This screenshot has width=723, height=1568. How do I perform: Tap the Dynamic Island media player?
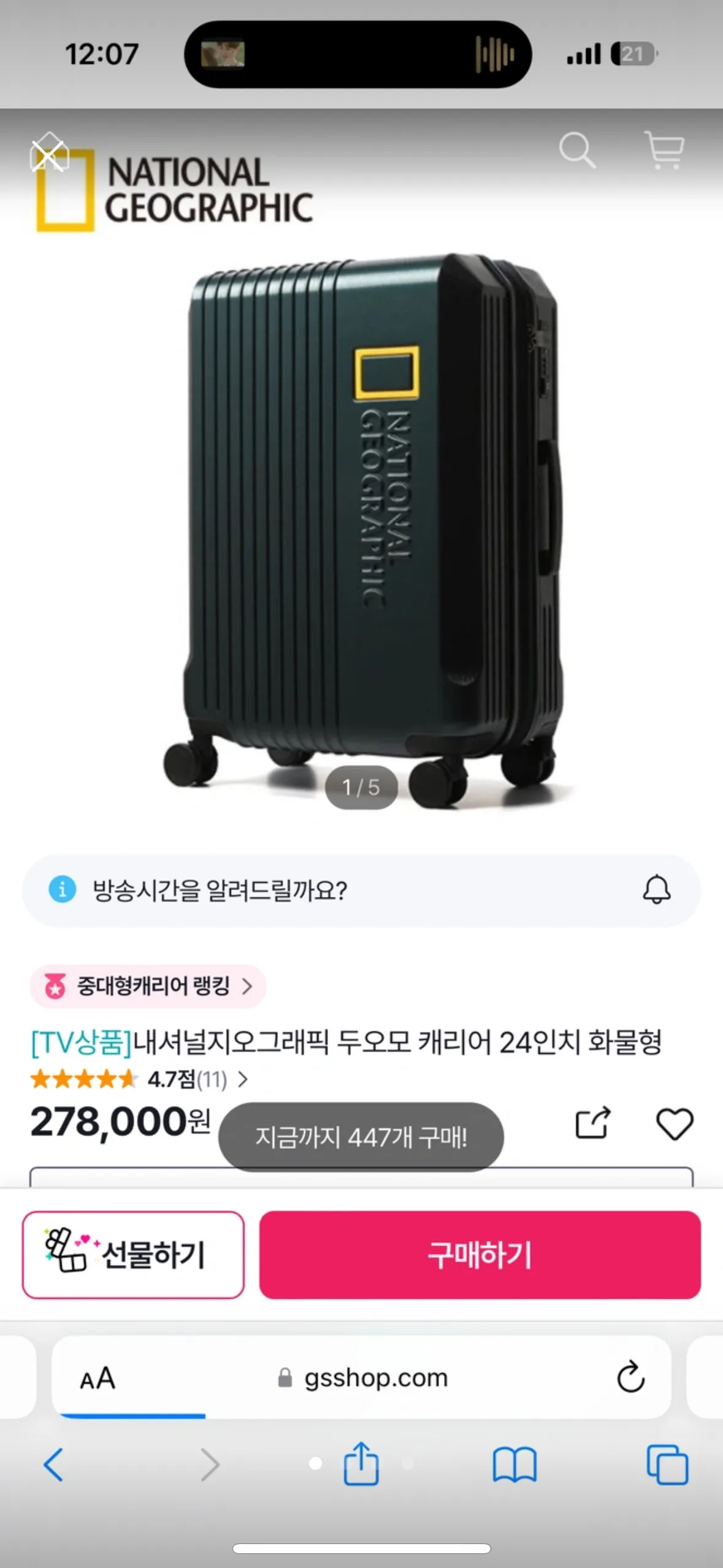(x=361, y=55)
